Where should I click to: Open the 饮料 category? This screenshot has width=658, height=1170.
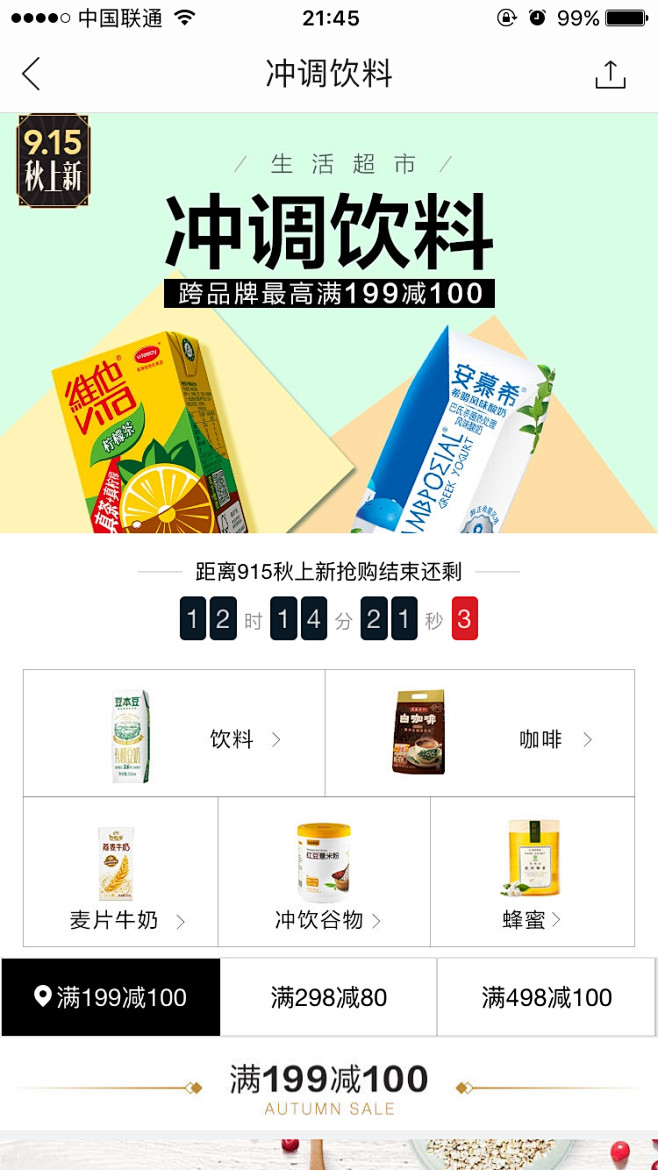tap(175, 734)
